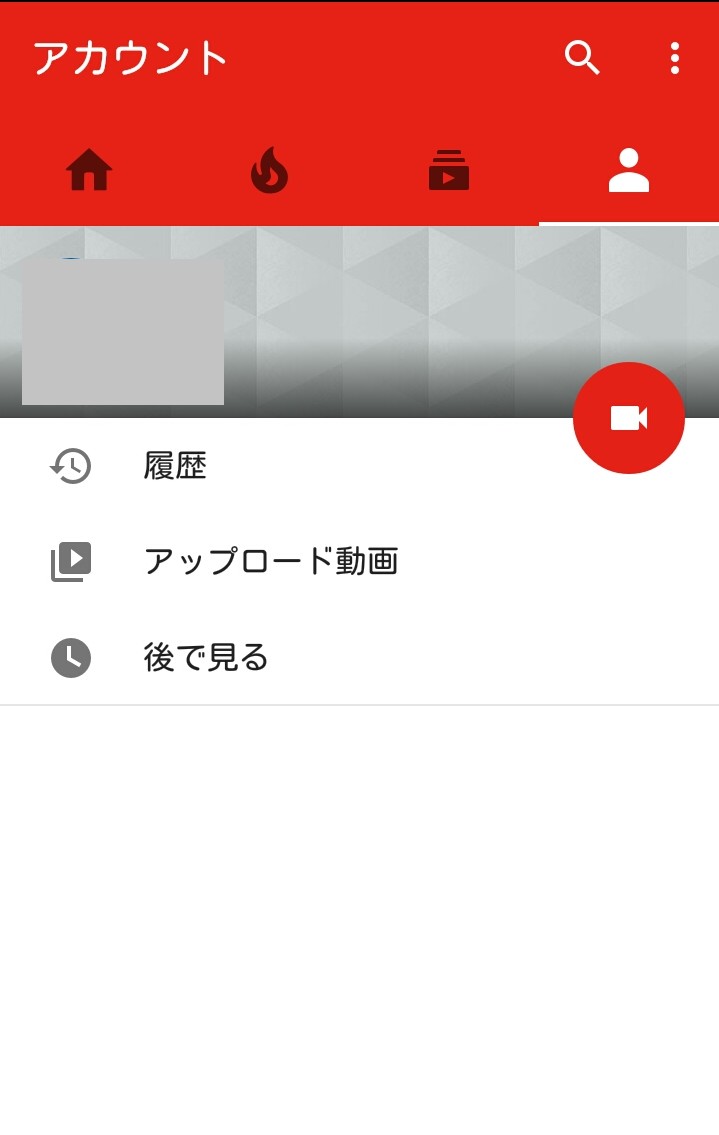Switch to the Home tab

click(89, 170)
